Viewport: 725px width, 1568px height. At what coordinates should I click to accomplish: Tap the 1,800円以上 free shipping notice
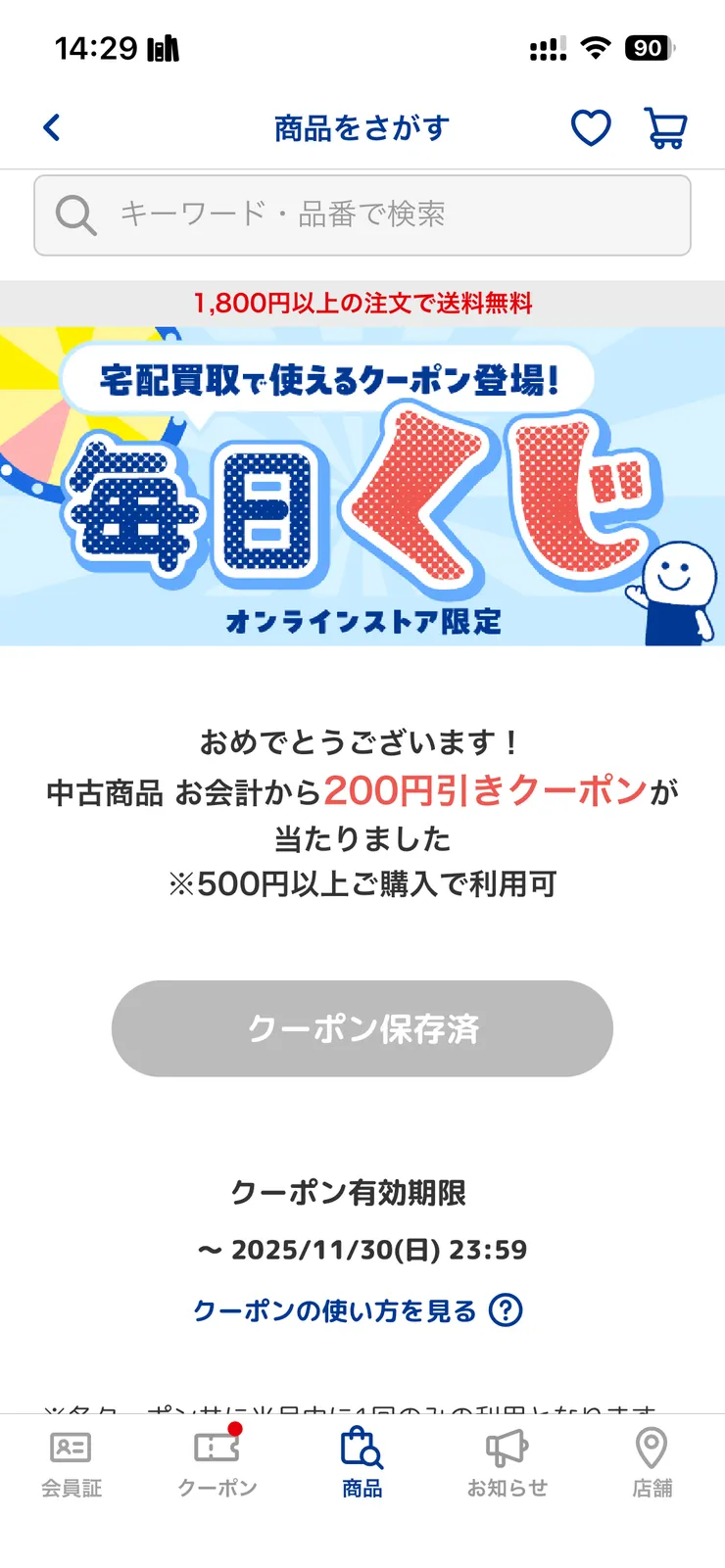tap(362, 304)
